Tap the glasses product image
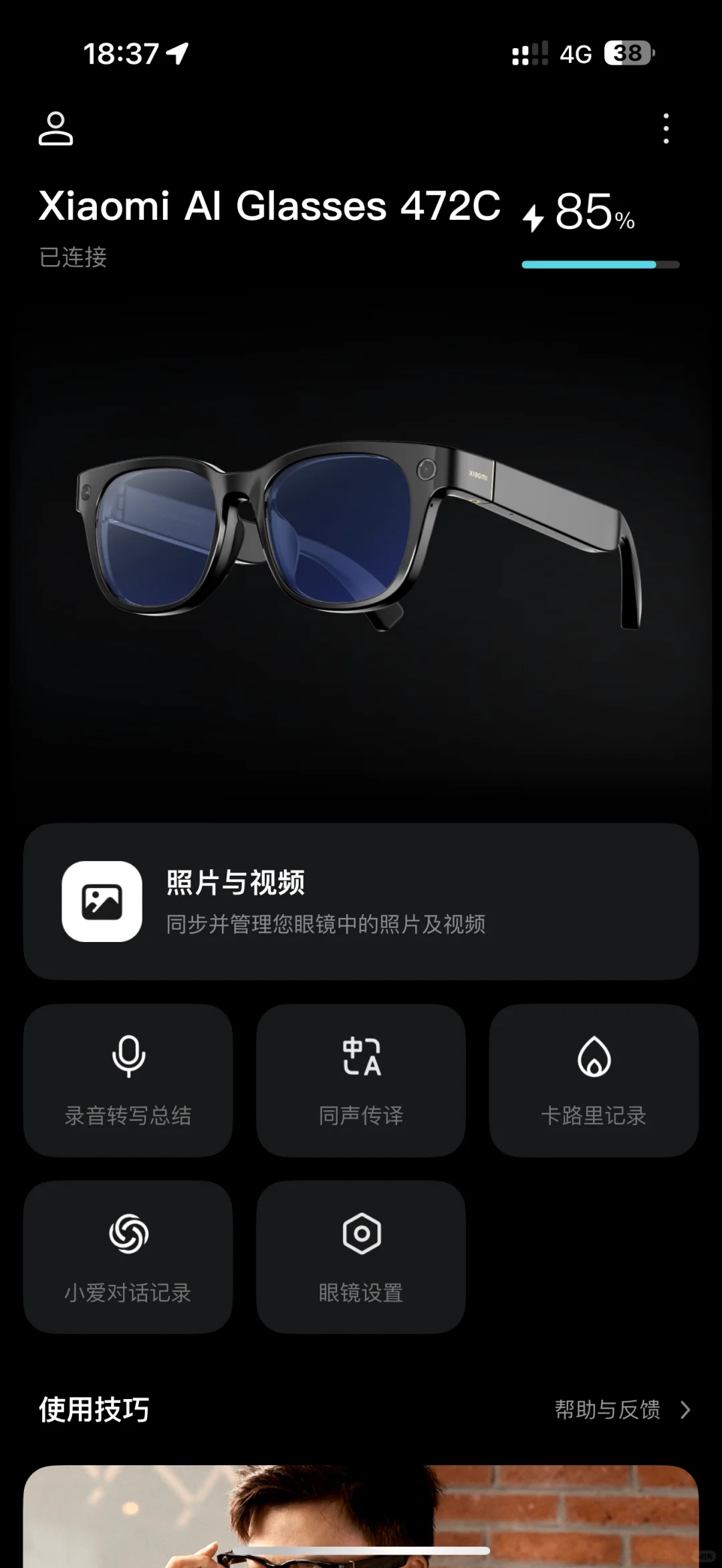This screenshot has width=722, height=1568. pos(361,534)
